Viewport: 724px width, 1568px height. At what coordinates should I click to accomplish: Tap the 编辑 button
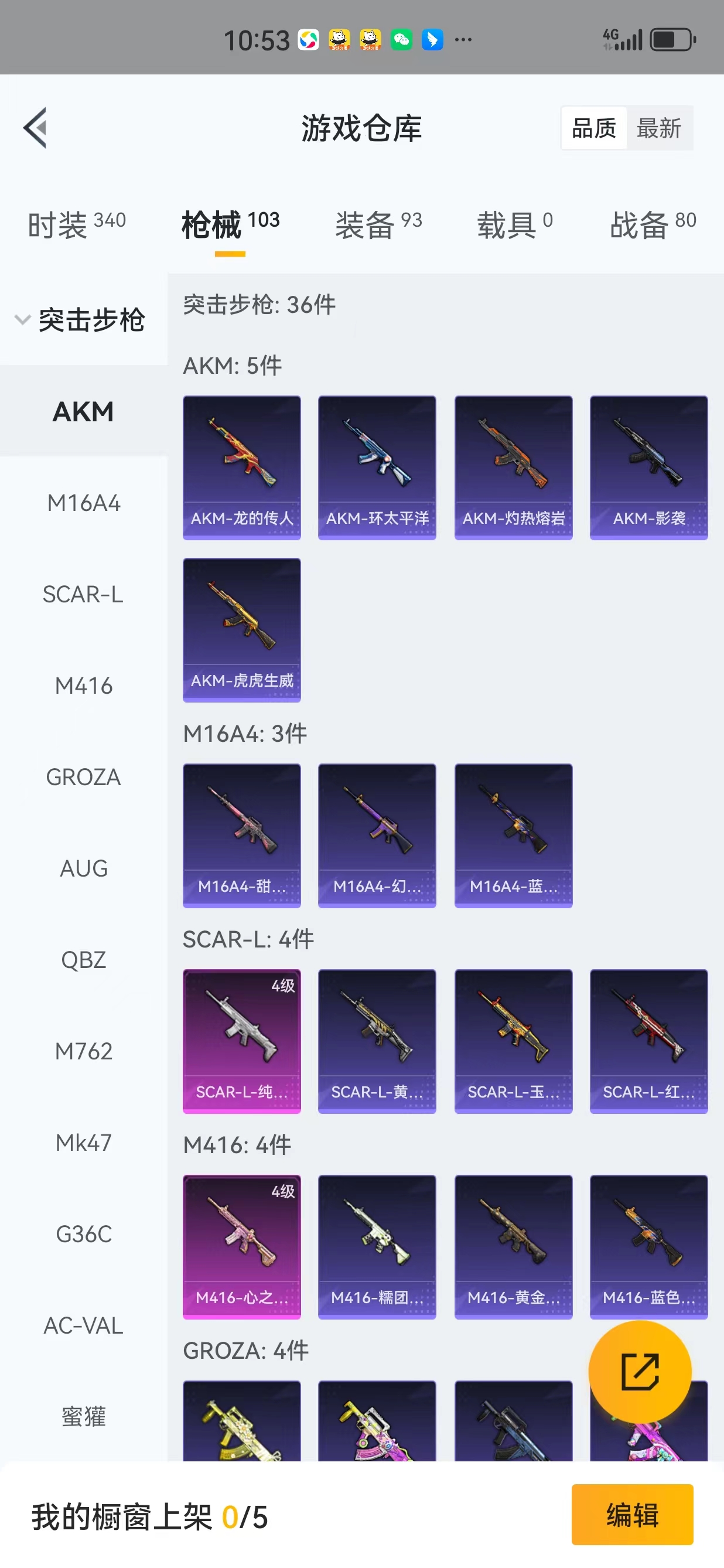[631, 1514]
